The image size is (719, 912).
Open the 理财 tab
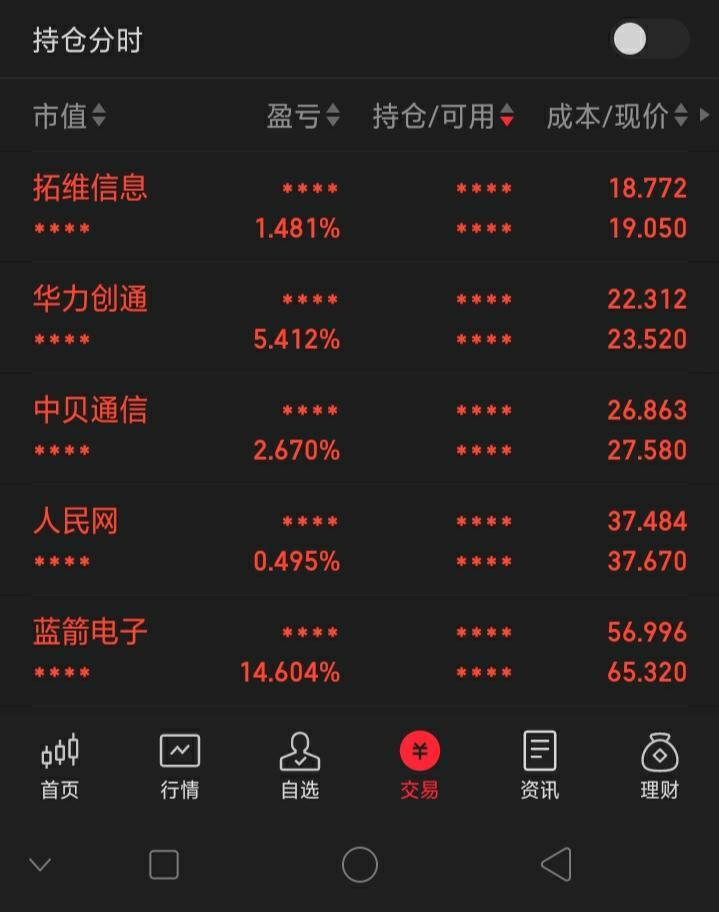pyautogui.click(x=660, y=766)
